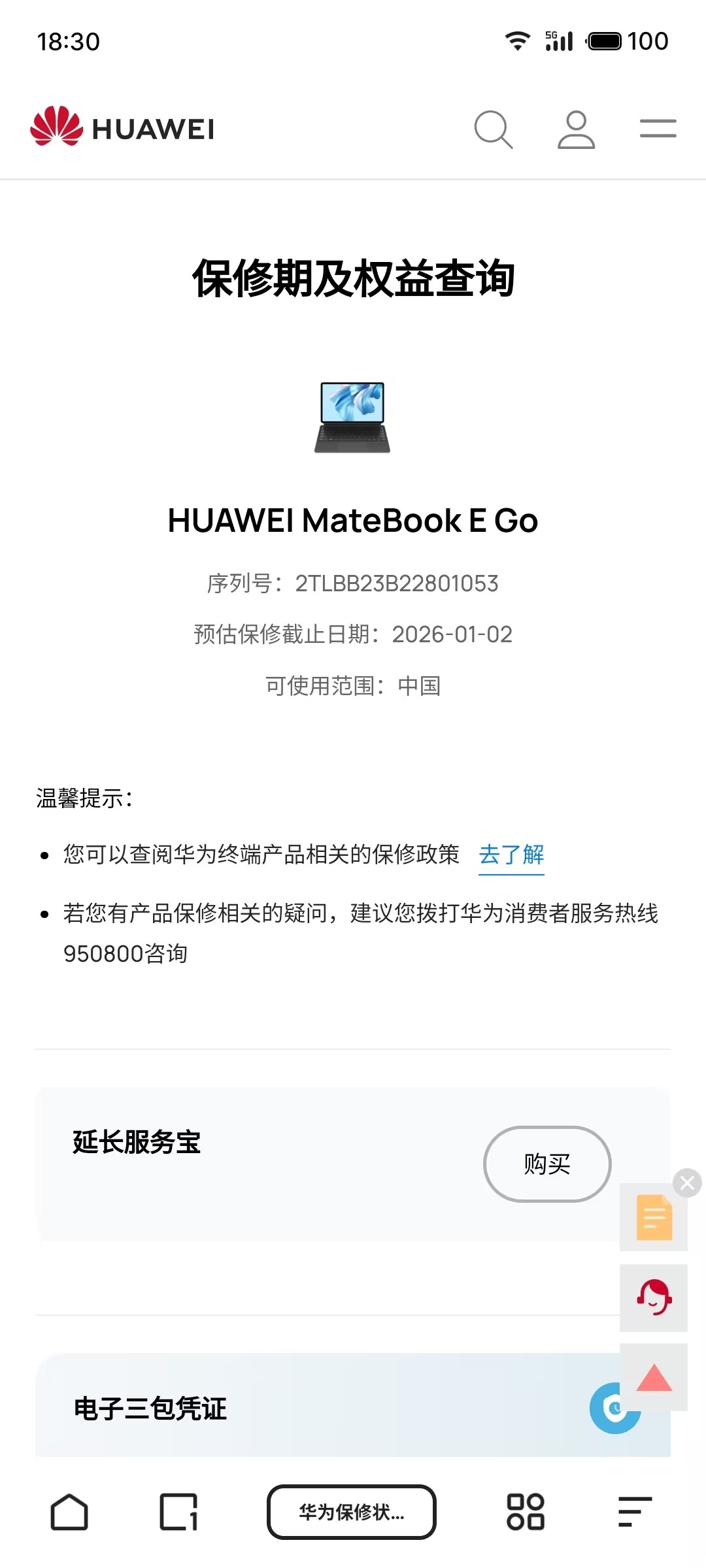Contact customer service via headset icon
This screenshot has height=1568, width=706.
coord(654,1298)
